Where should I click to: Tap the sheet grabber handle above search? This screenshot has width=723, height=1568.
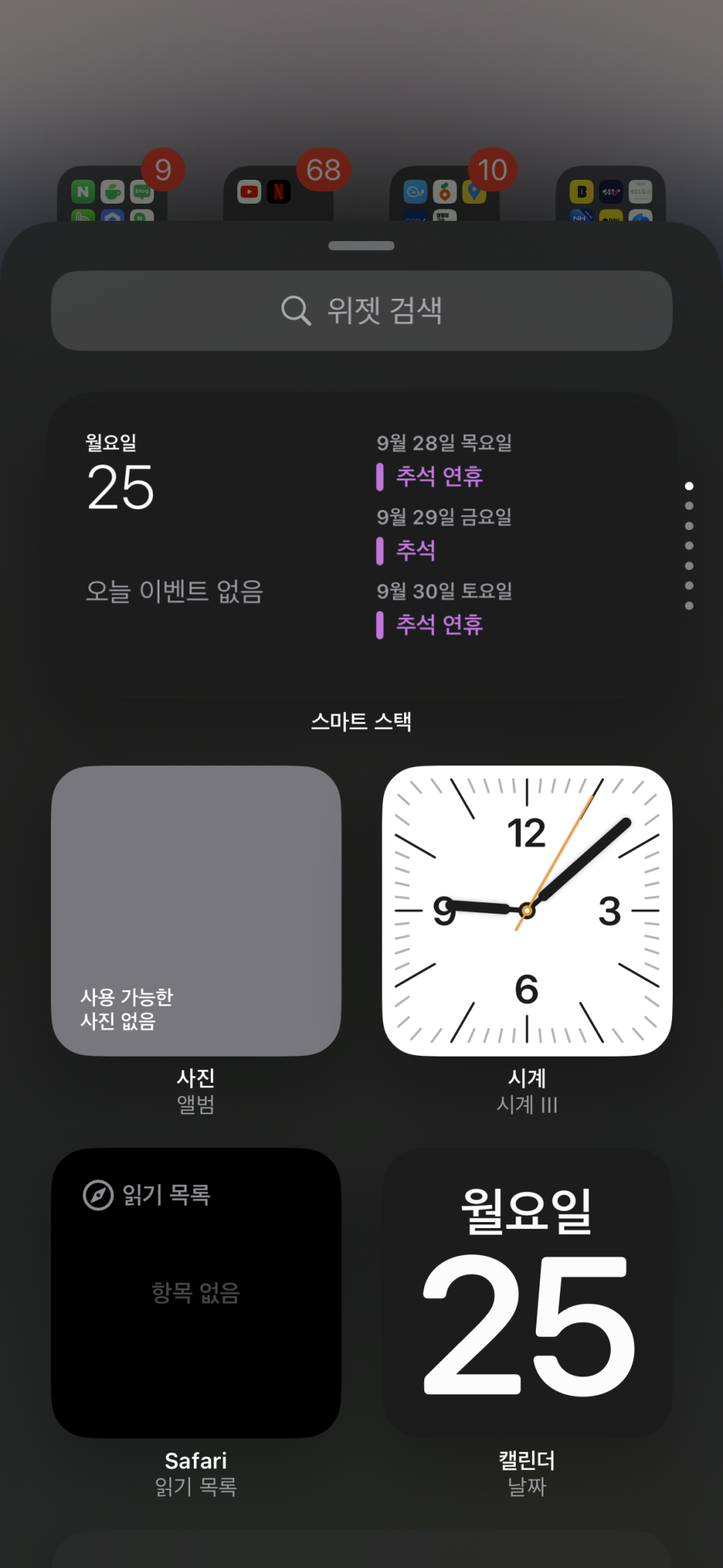361,246
